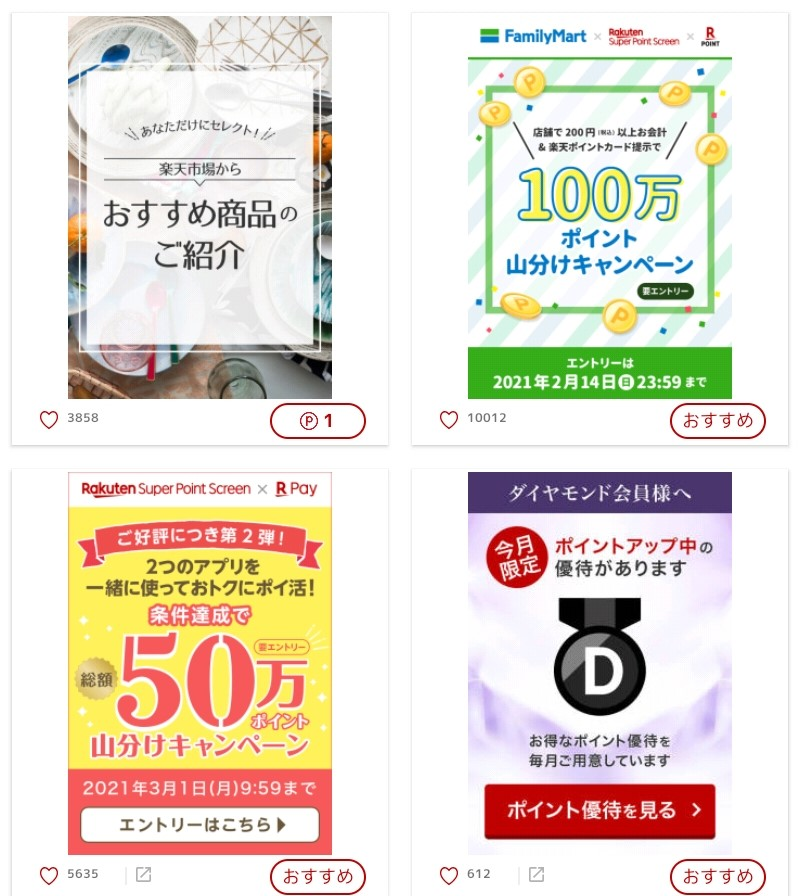Open the 50万ポイント山分けキャンペーン card
Screen dimensions: 800x896
point(200,663)
